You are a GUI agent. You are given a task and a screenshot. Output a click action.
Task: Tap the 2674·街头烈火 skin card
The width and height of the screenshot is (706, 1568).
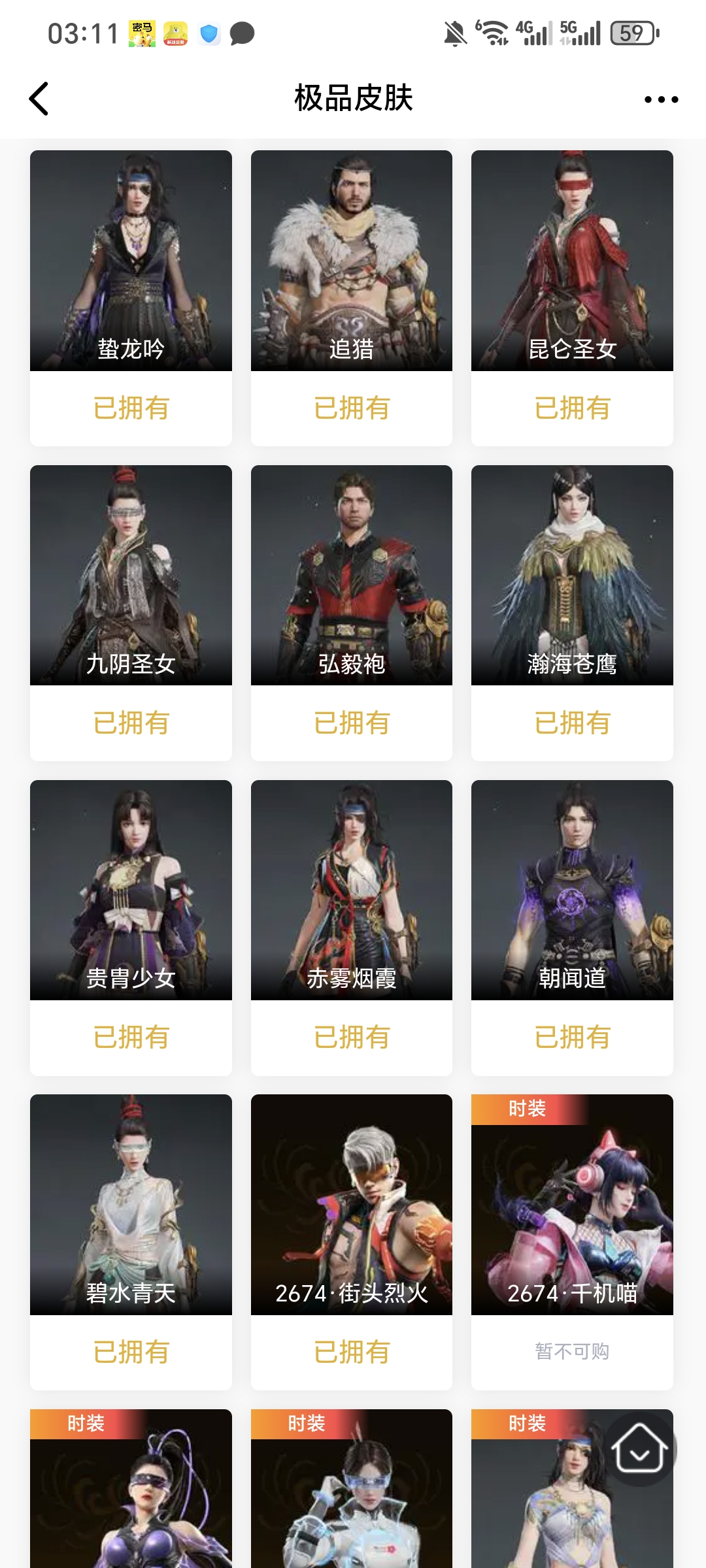pyautogui.click(x=352, y=1205)
